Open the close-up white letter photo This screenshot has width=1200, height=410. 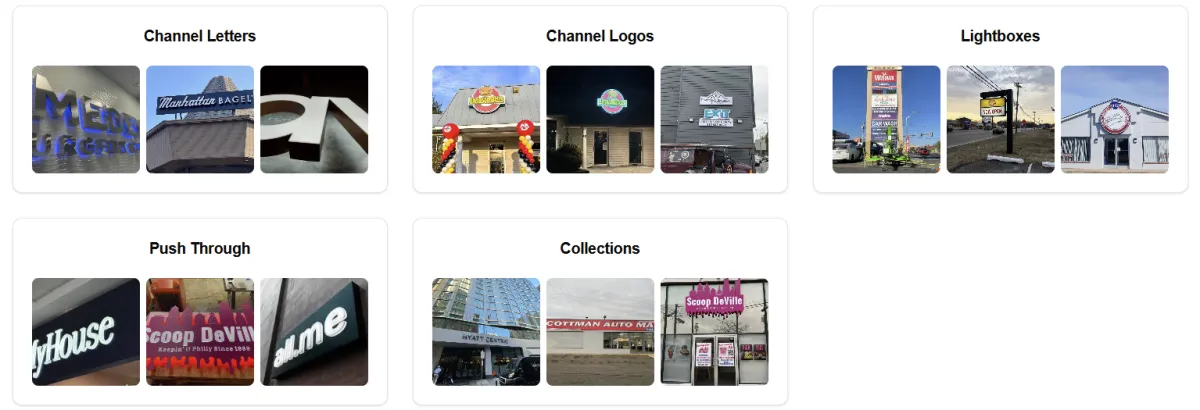tap(314, 120)
